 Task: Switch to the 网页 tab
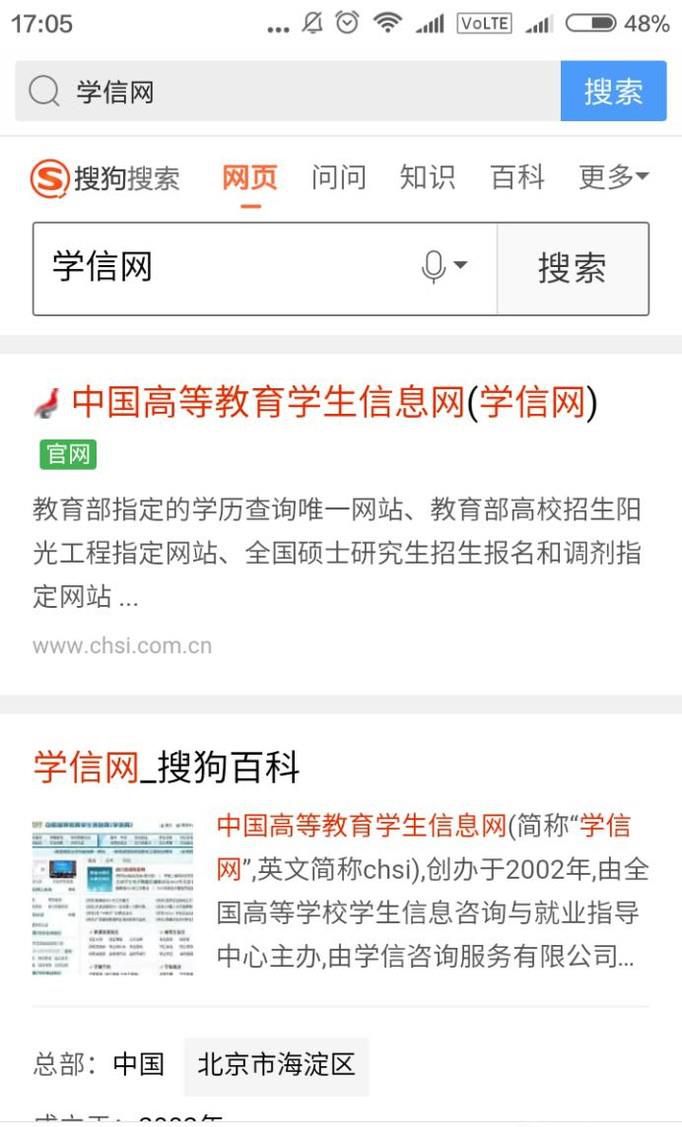click(x=249, y=178)
